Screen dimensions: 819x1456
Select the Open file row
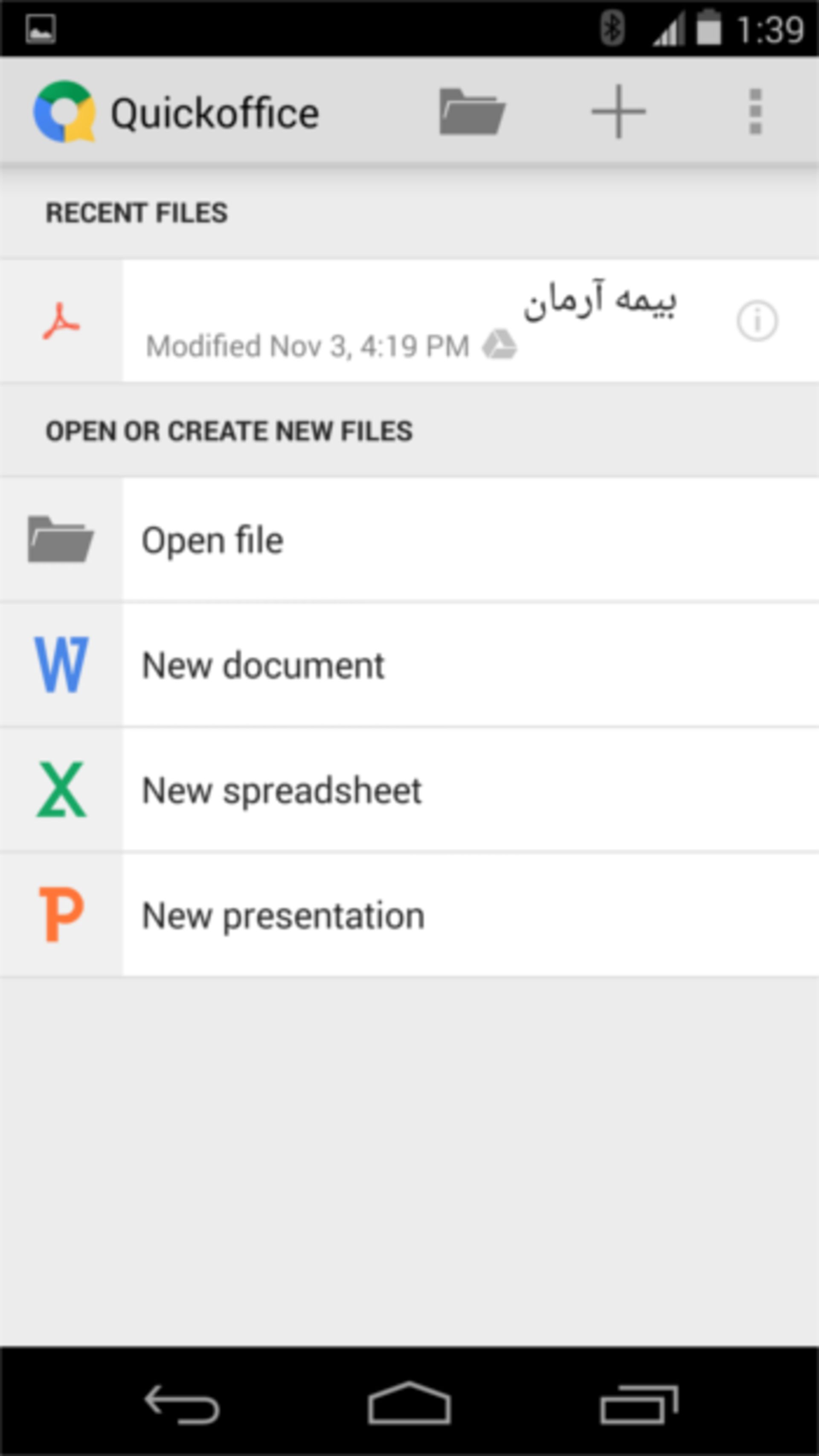[409, 540]
